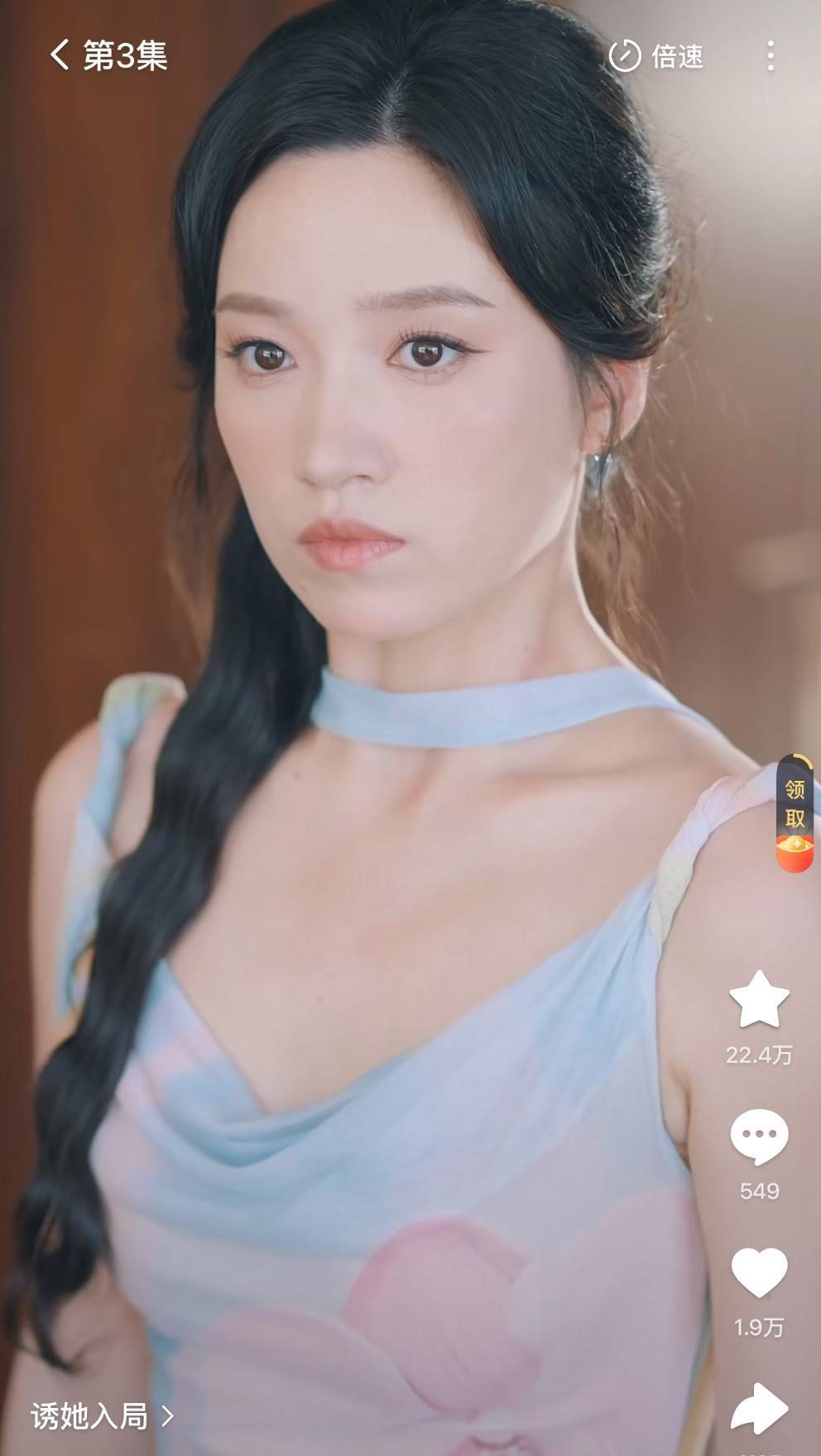Open the three-dot overflow menu
Image resolution: width=821 pixels, height=1456 pixels.
(x=771, y=56)
